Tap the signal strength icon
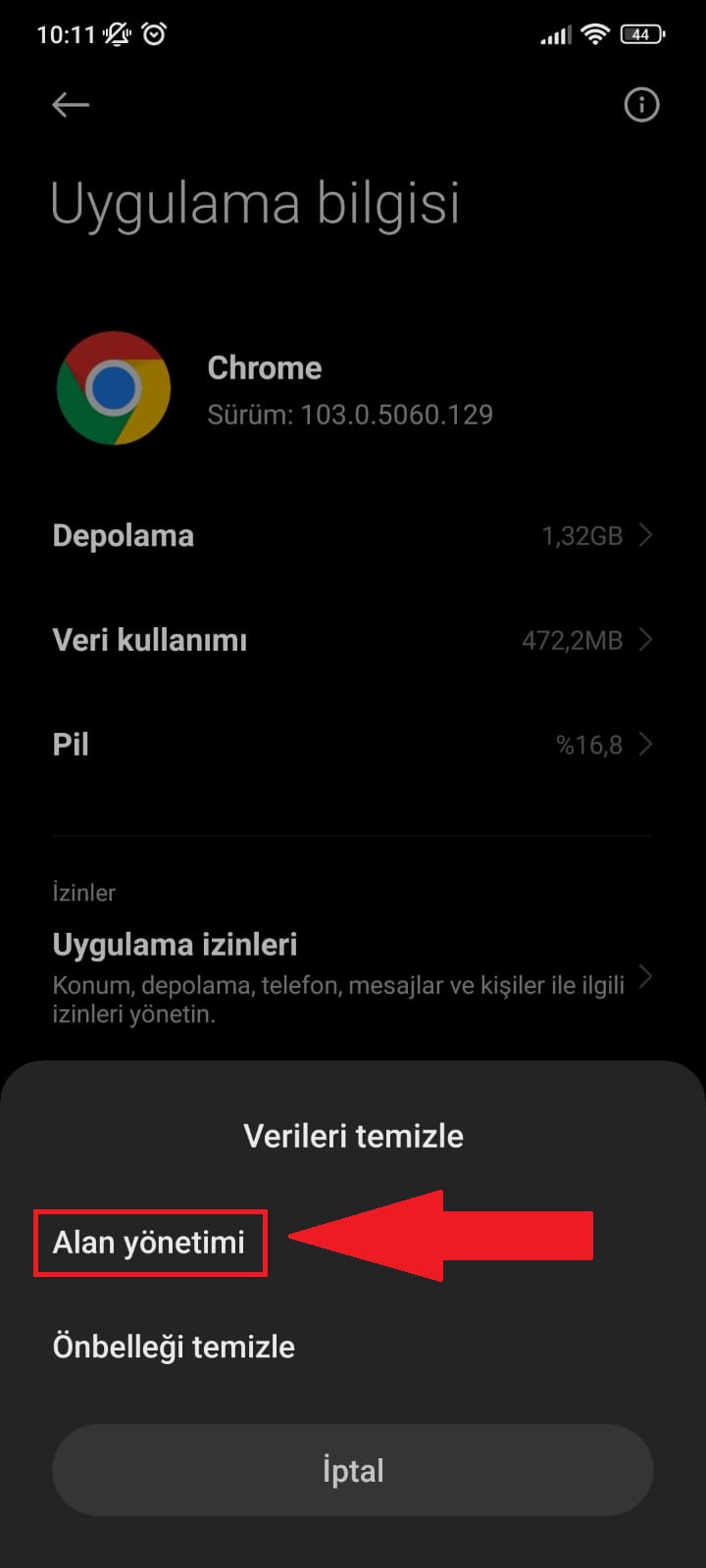This screenshot has height=1568, width=706. [x=554, y=32]
